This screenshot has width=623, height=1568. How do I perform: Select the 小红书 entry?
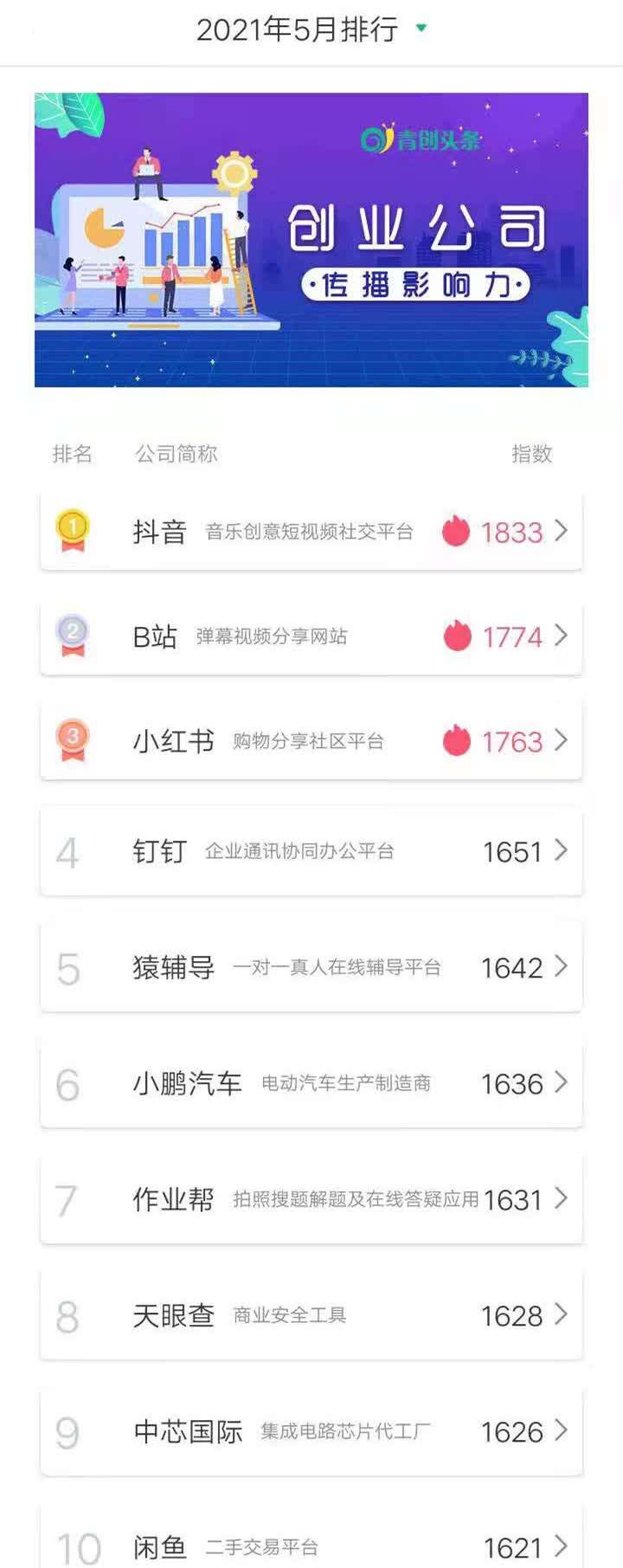pos(311,741)
